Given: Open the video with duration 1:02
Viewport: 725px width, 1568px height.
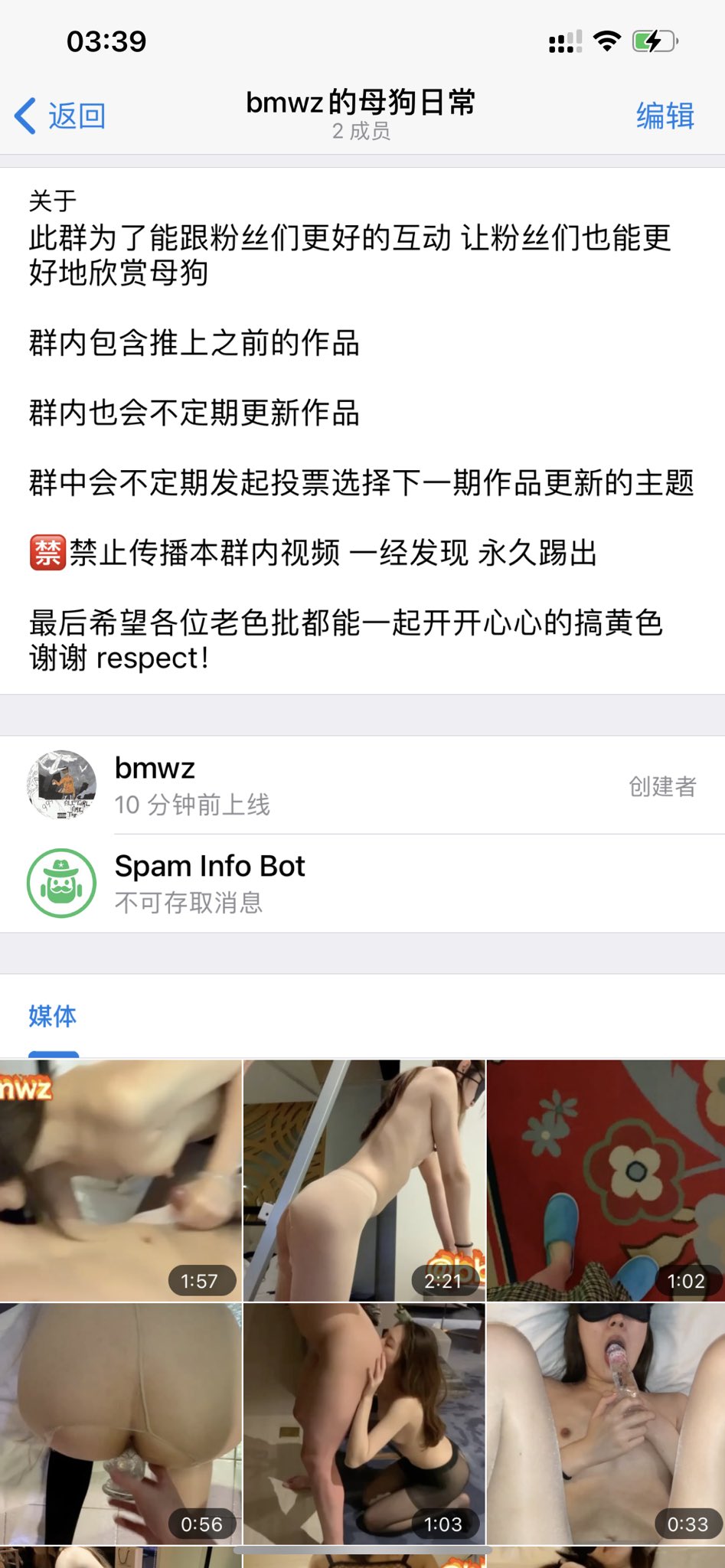Looking at the screenshot, I should (x=606, y=1180).
